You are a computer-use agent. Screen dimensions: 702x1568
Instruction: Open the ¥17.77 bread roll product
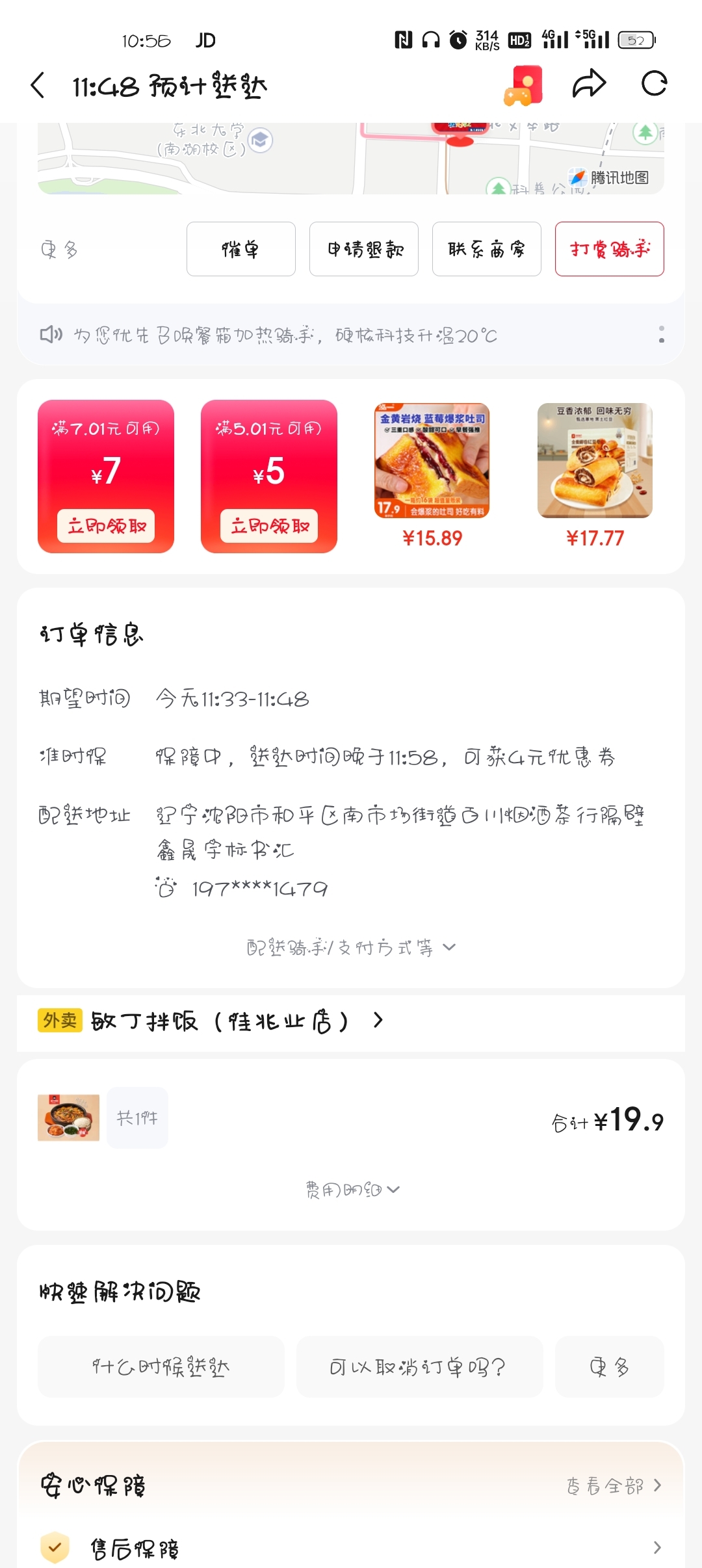point(595,475)
